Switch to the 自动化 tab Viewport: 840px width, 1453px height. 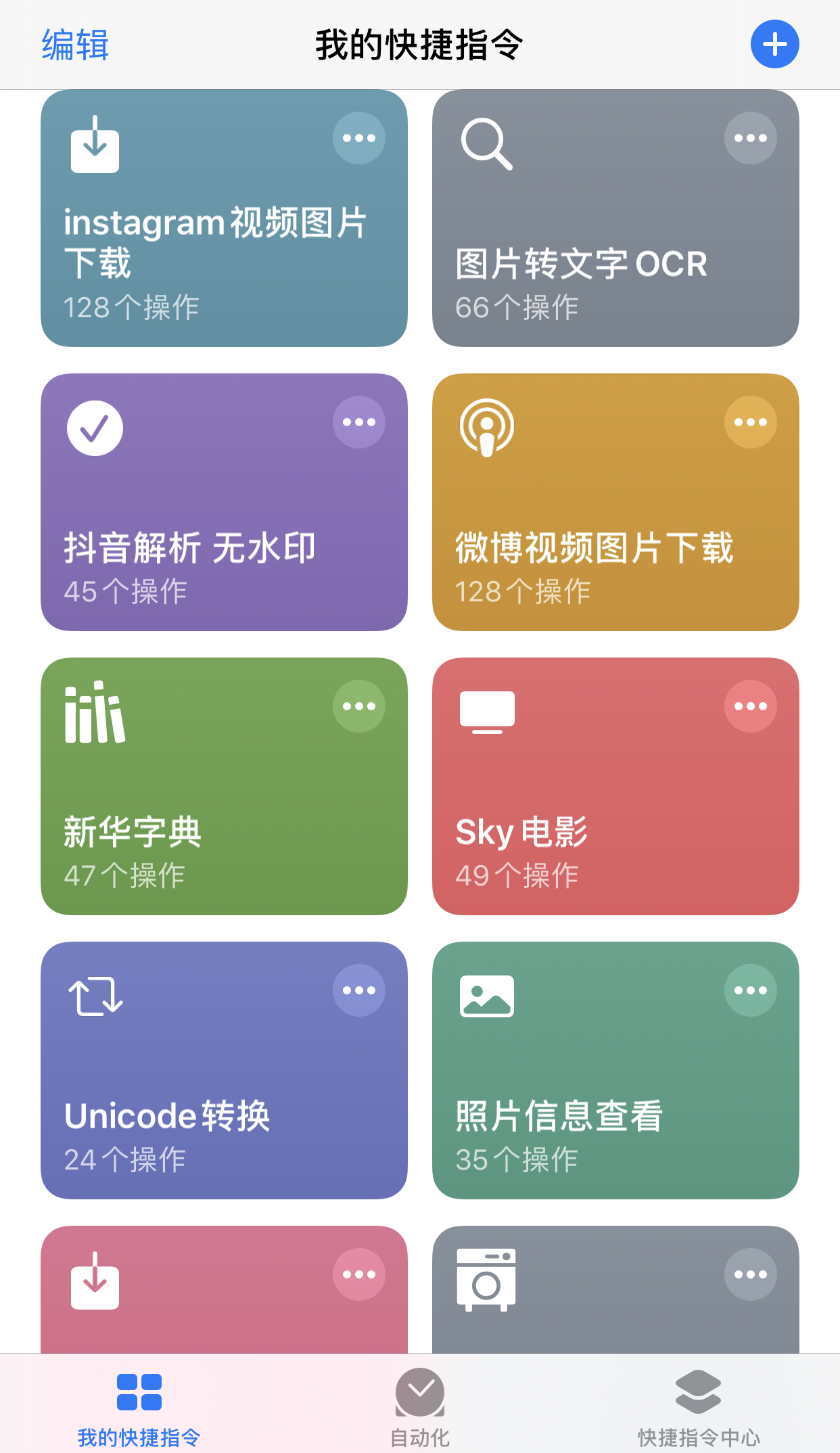click(420, 1407)
